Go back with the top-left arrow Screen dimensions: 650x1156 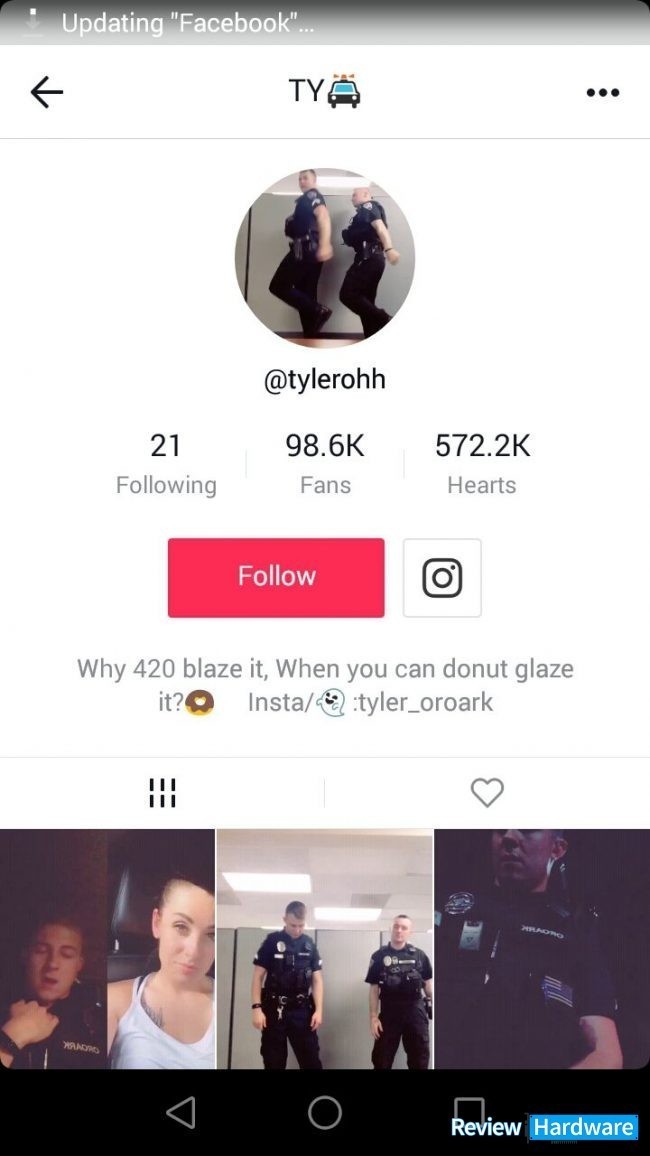[x=46, y=92]
